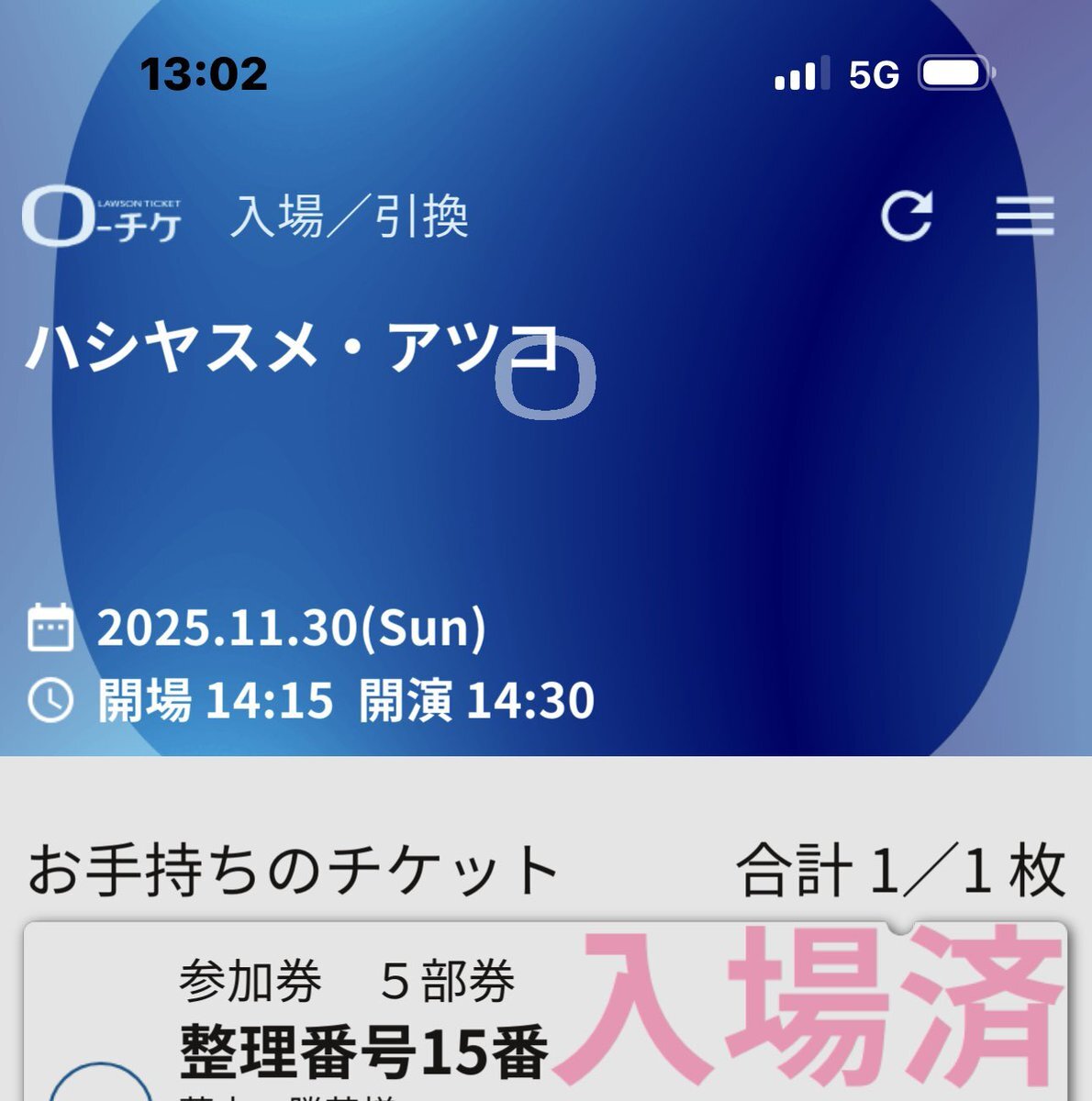Open the 整理番号15番 ticket card
Image resolution: width=1092 pixels, height=1101 pixels.
click(363, 1051)
